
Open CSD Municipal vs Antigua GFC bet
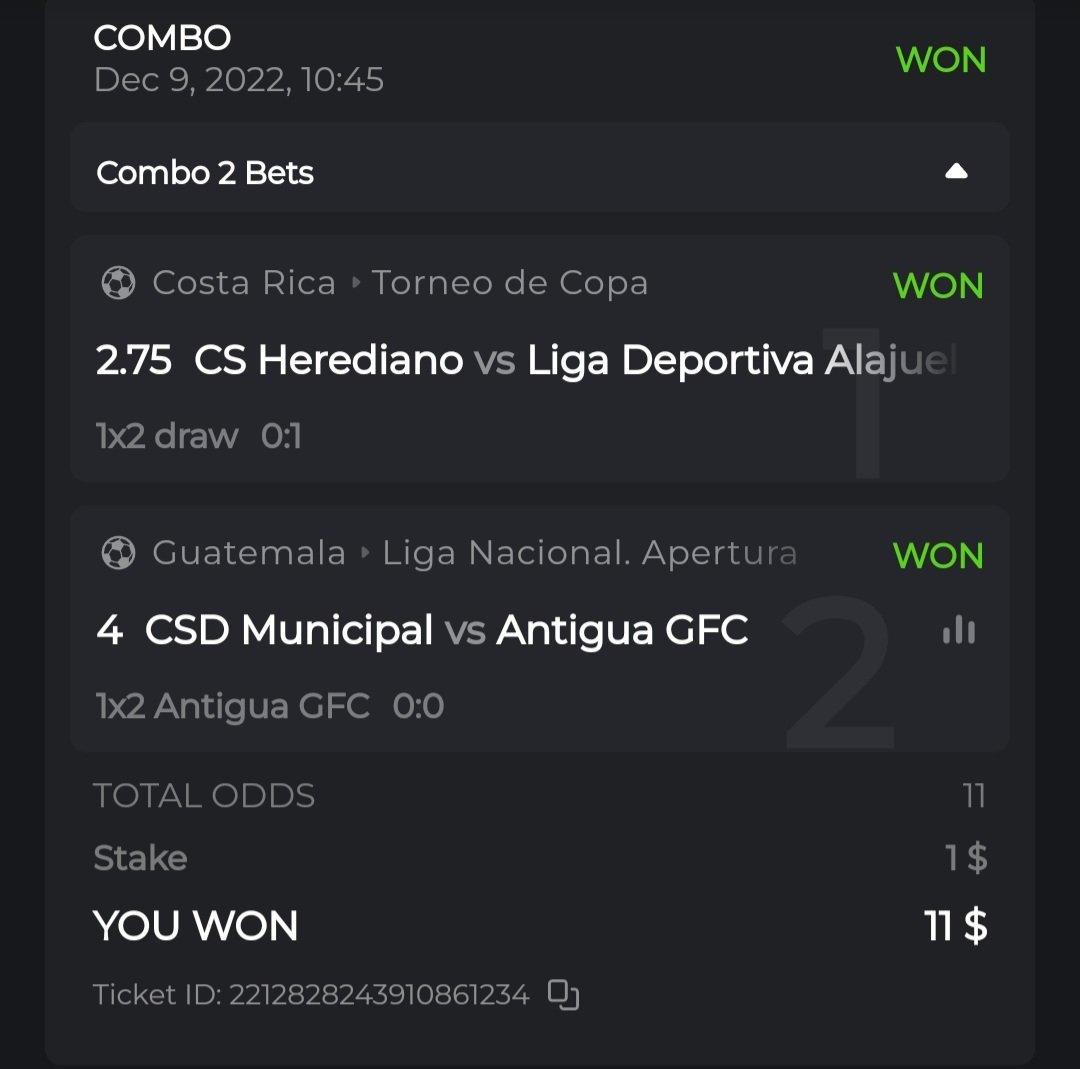446,630
